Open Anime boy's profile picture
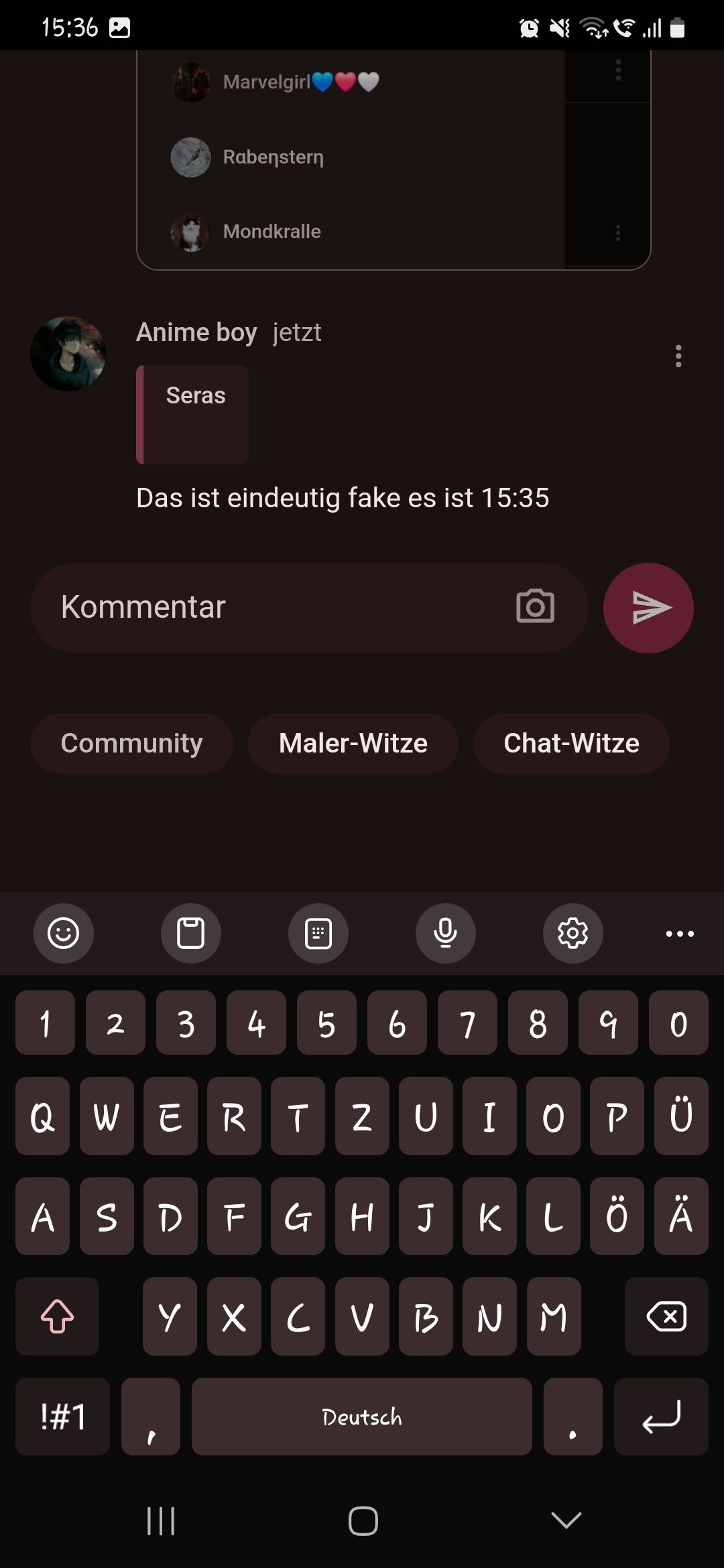The image size is (724, 1568). [68, 354]
